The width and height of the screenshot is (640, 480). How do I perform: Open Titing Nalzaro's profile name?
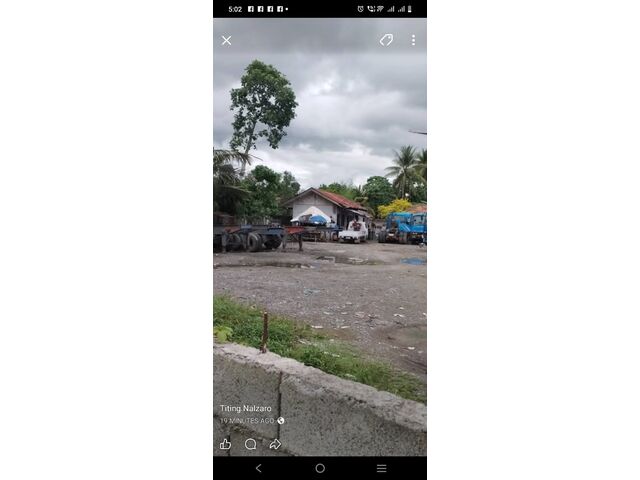[x=246, y=408]
